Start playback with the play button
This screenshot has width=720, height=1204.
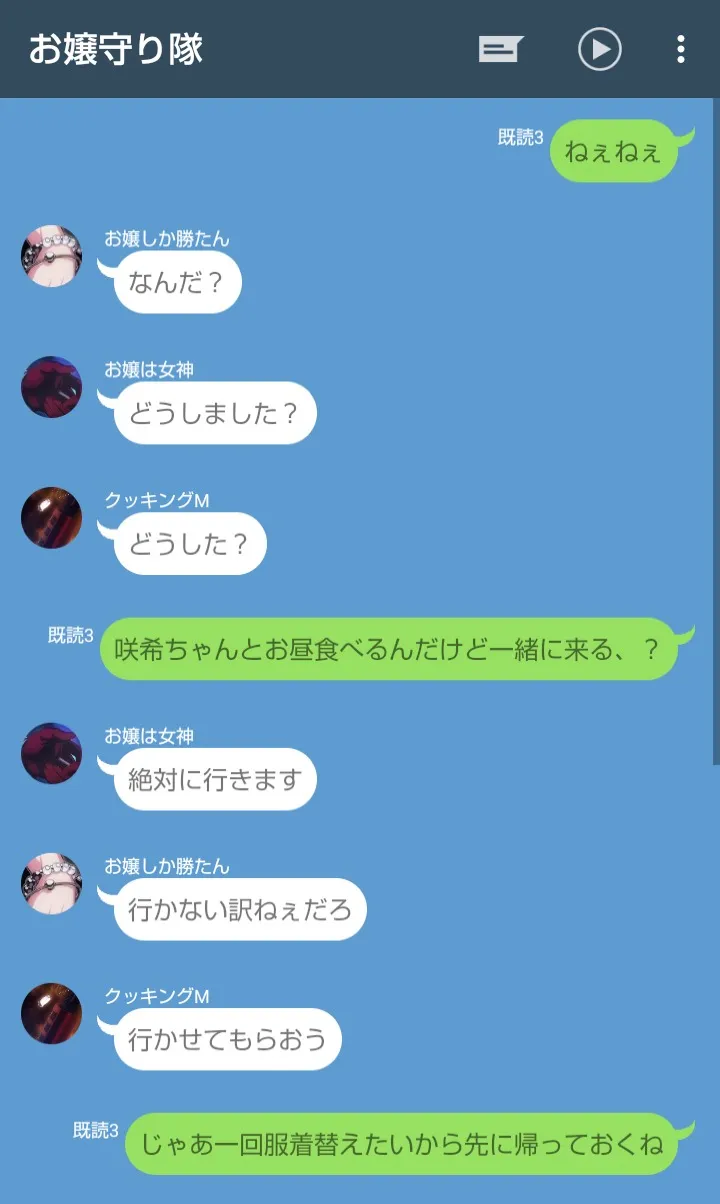click(x=600, y=49)
